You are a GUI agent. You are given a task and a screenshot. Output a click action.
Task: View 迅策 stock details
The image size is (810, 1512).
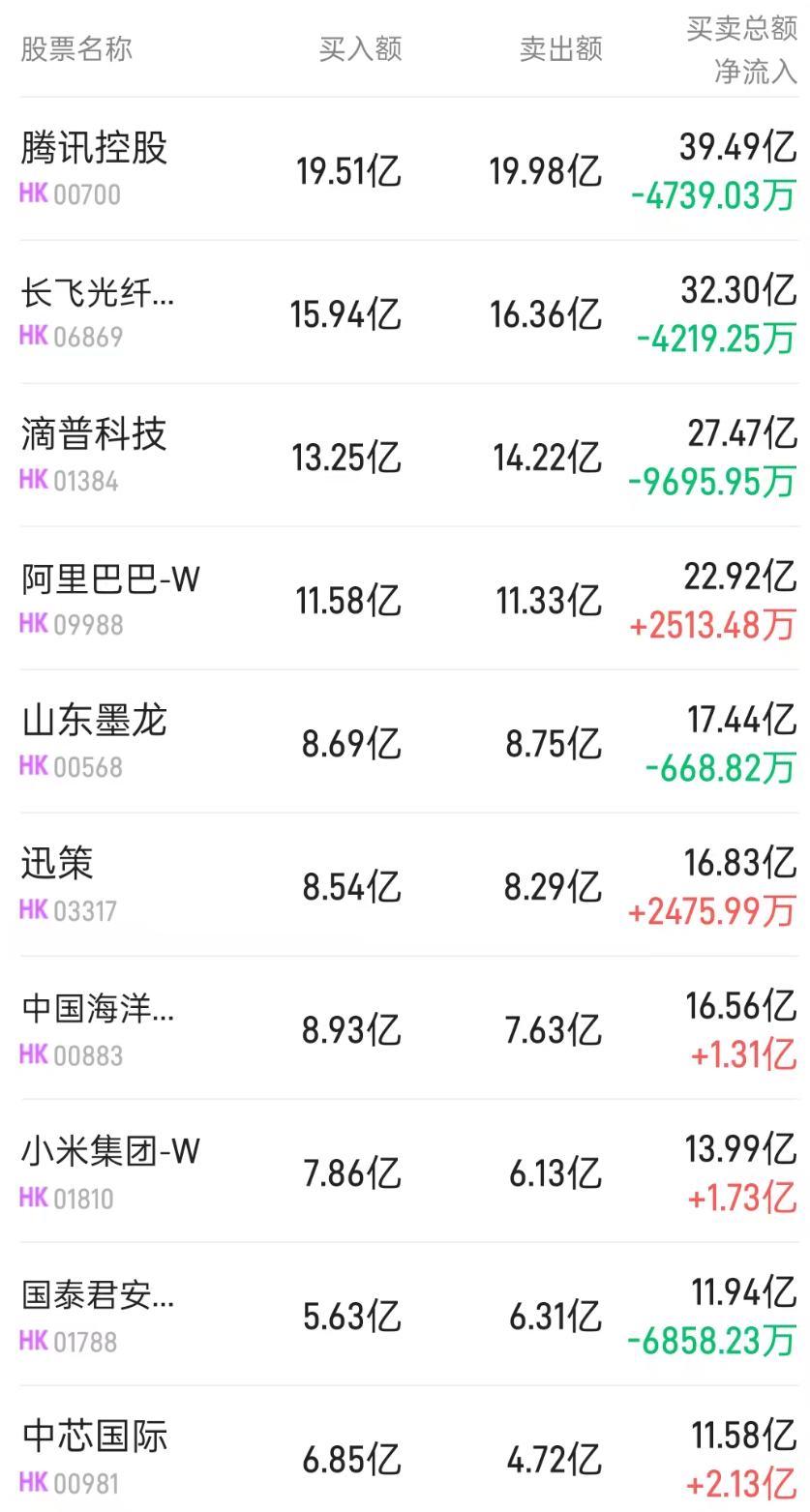[x=53, y=866]
